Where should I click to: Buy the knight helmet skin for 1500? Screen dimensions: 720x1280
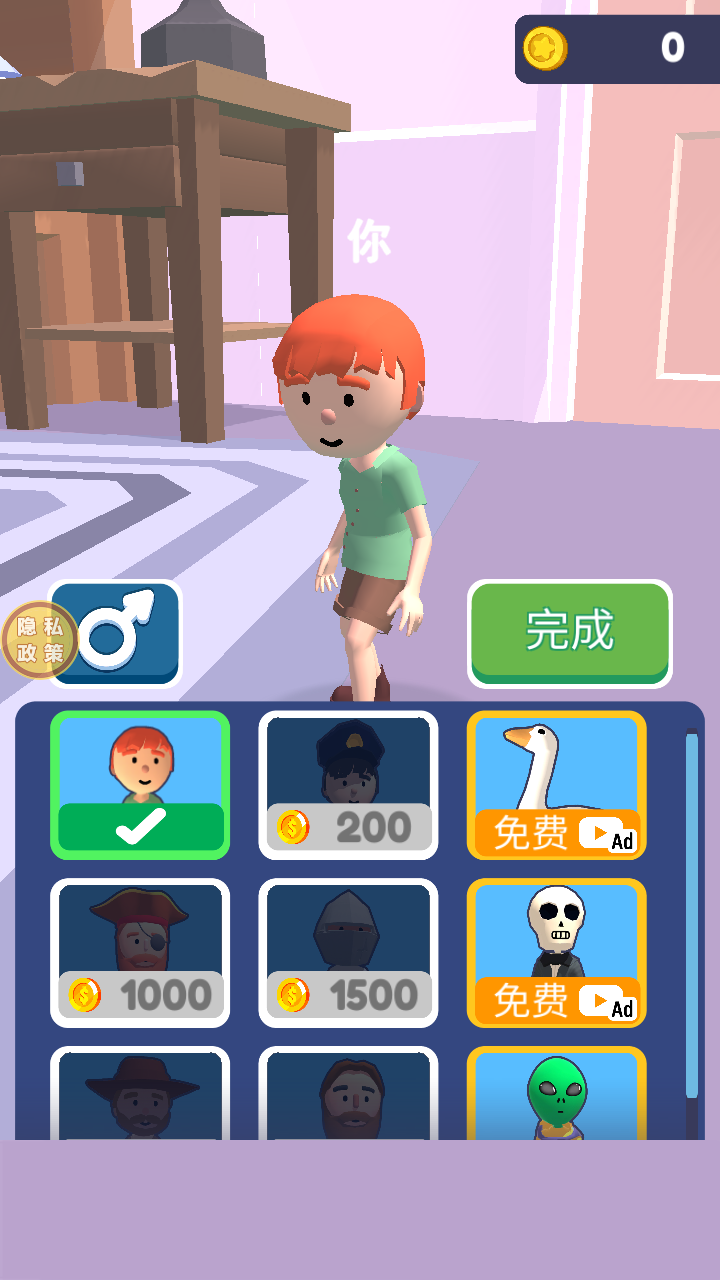click(x=348, y=952)
